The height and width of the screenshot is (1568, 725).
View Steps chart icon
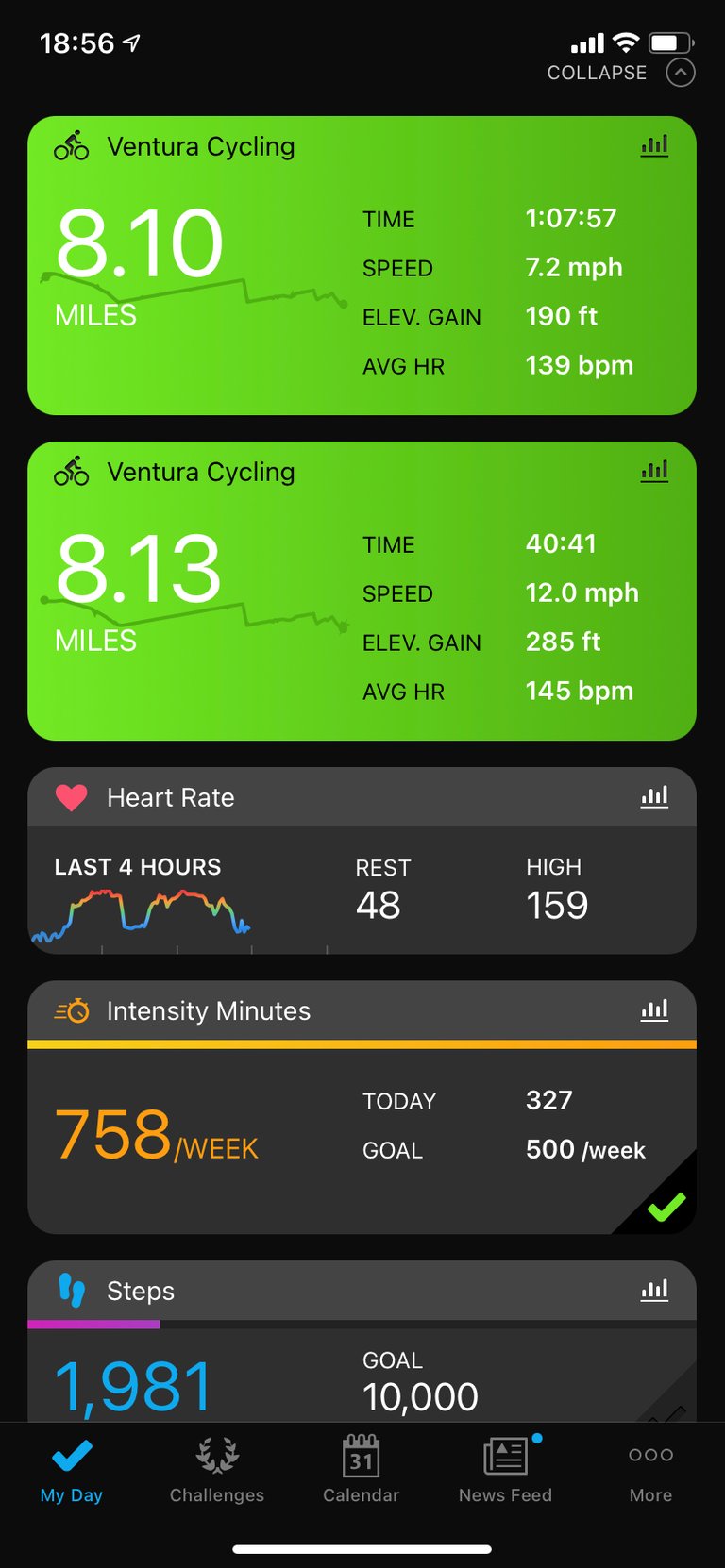pyautogui.click(x=654, y=1290)
